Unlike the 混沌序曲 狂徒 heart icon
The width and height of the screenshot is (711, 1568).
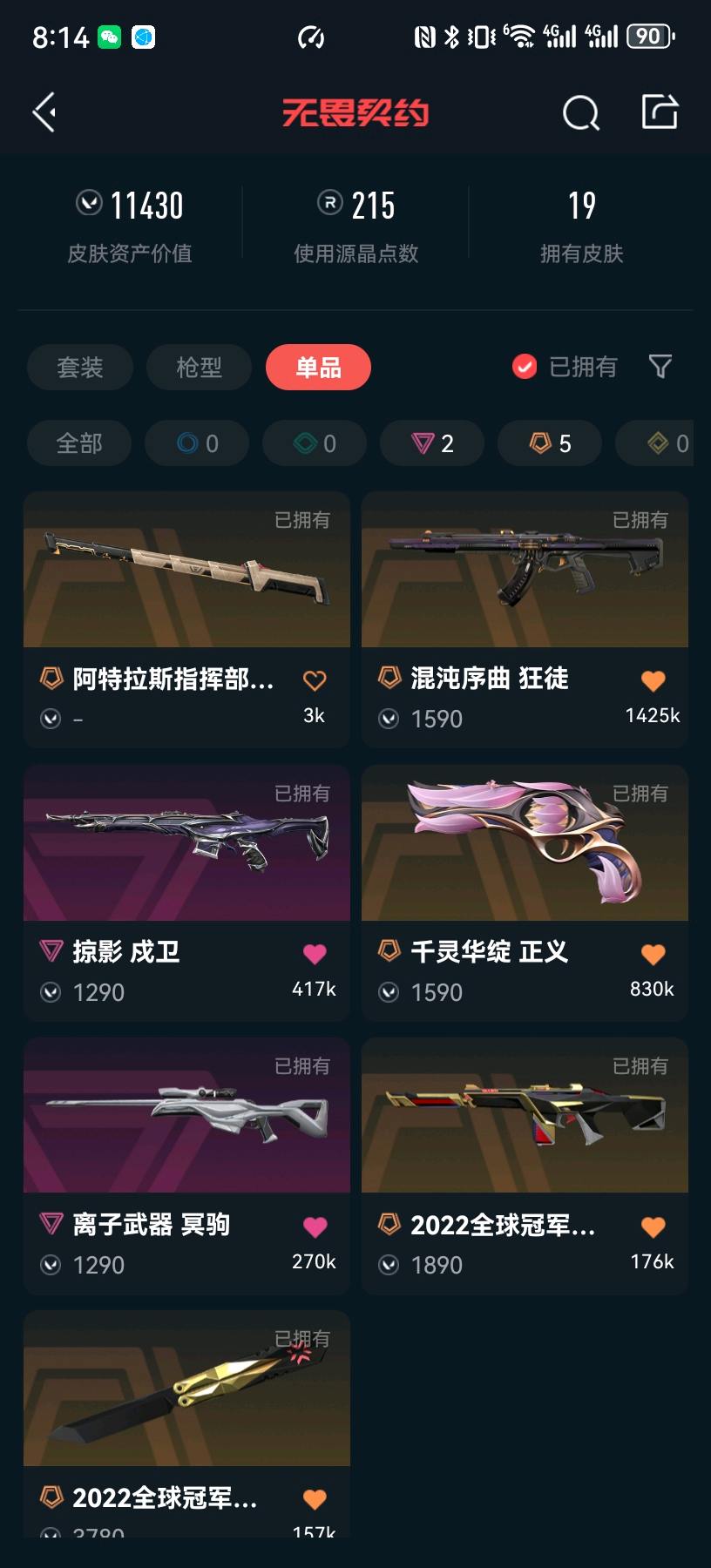pyautogui.click(x=653, y=680)
